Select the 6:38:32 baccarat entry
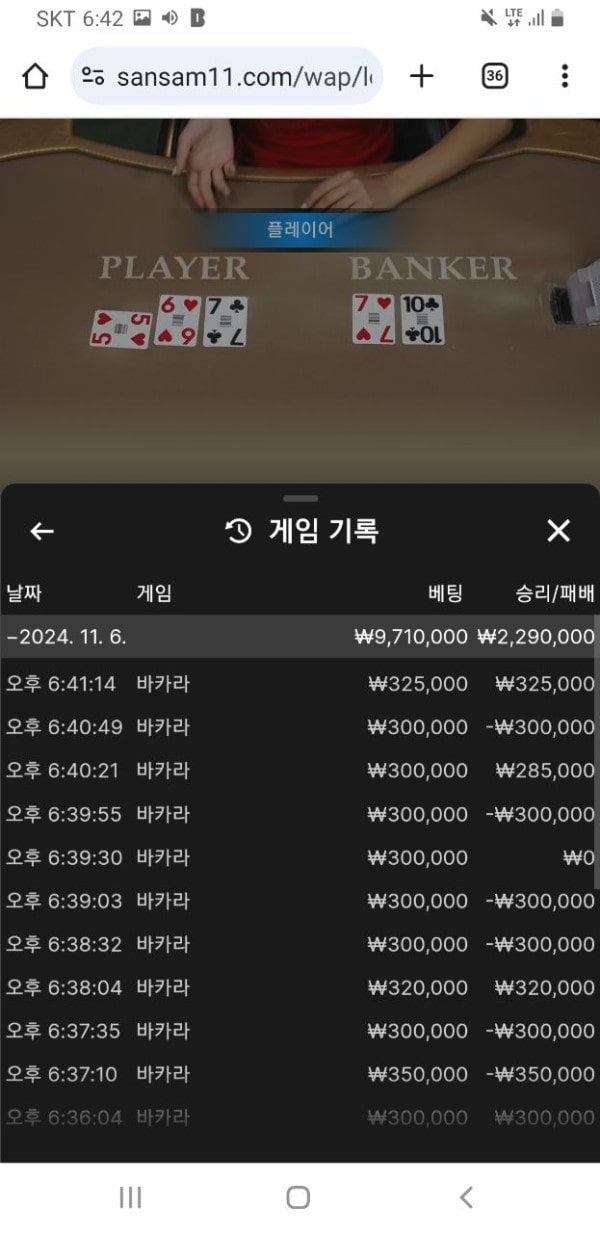600x1233 pixels. click(300, 944)
